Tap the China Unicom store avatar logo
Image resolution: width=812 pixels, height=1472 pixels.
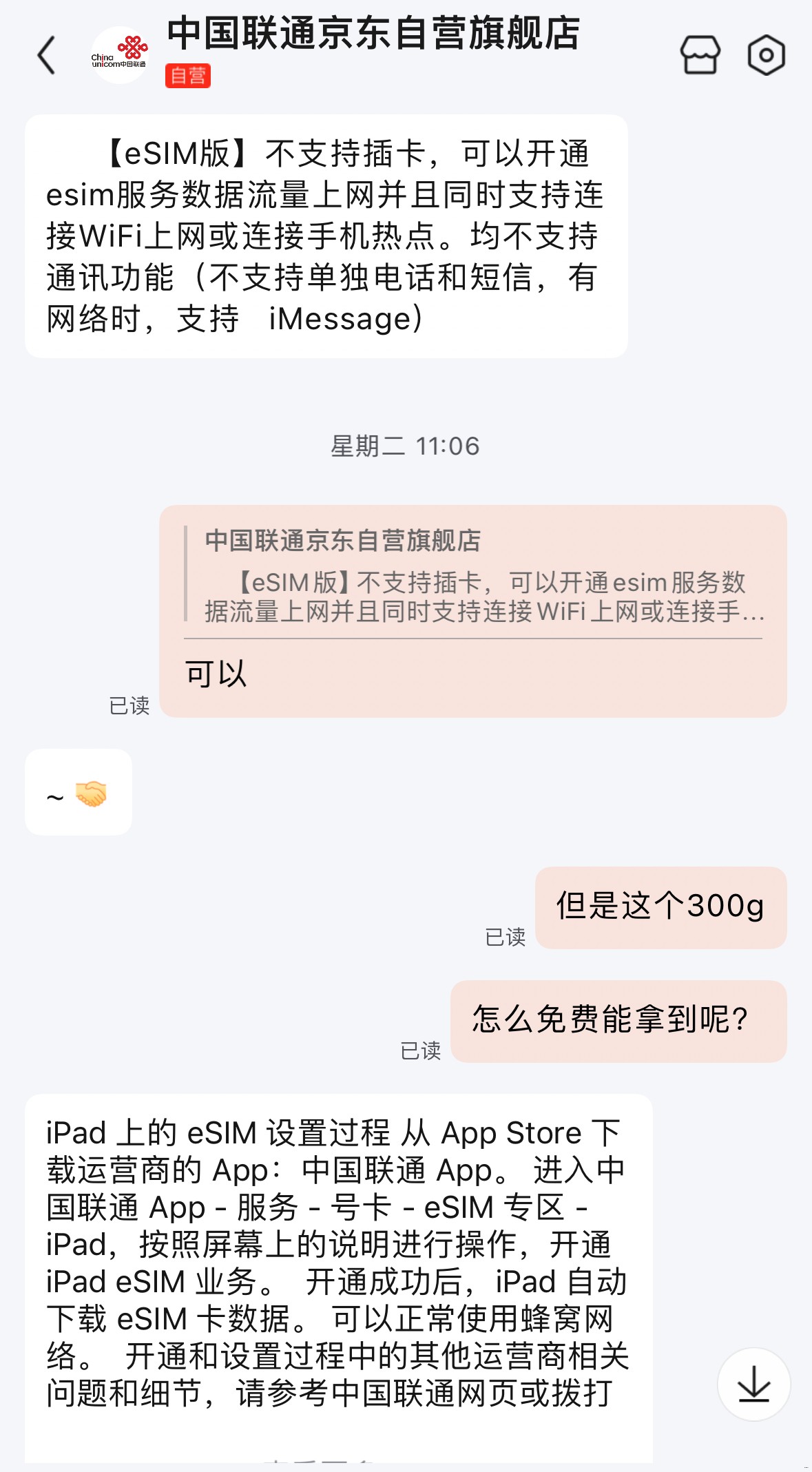[x=118, y=56]
